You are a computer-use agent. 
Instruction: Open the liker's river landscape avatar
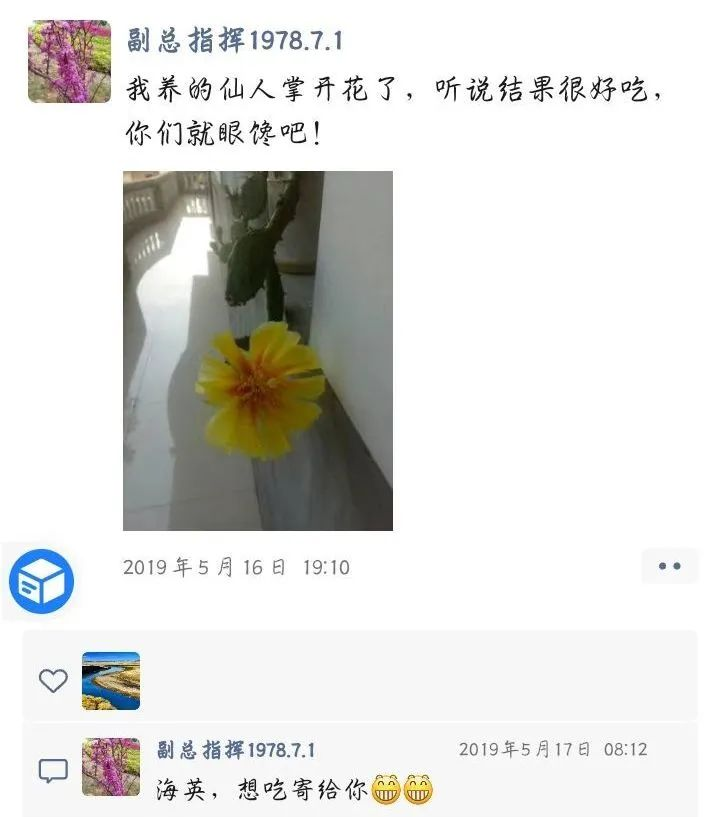point(111,681)
